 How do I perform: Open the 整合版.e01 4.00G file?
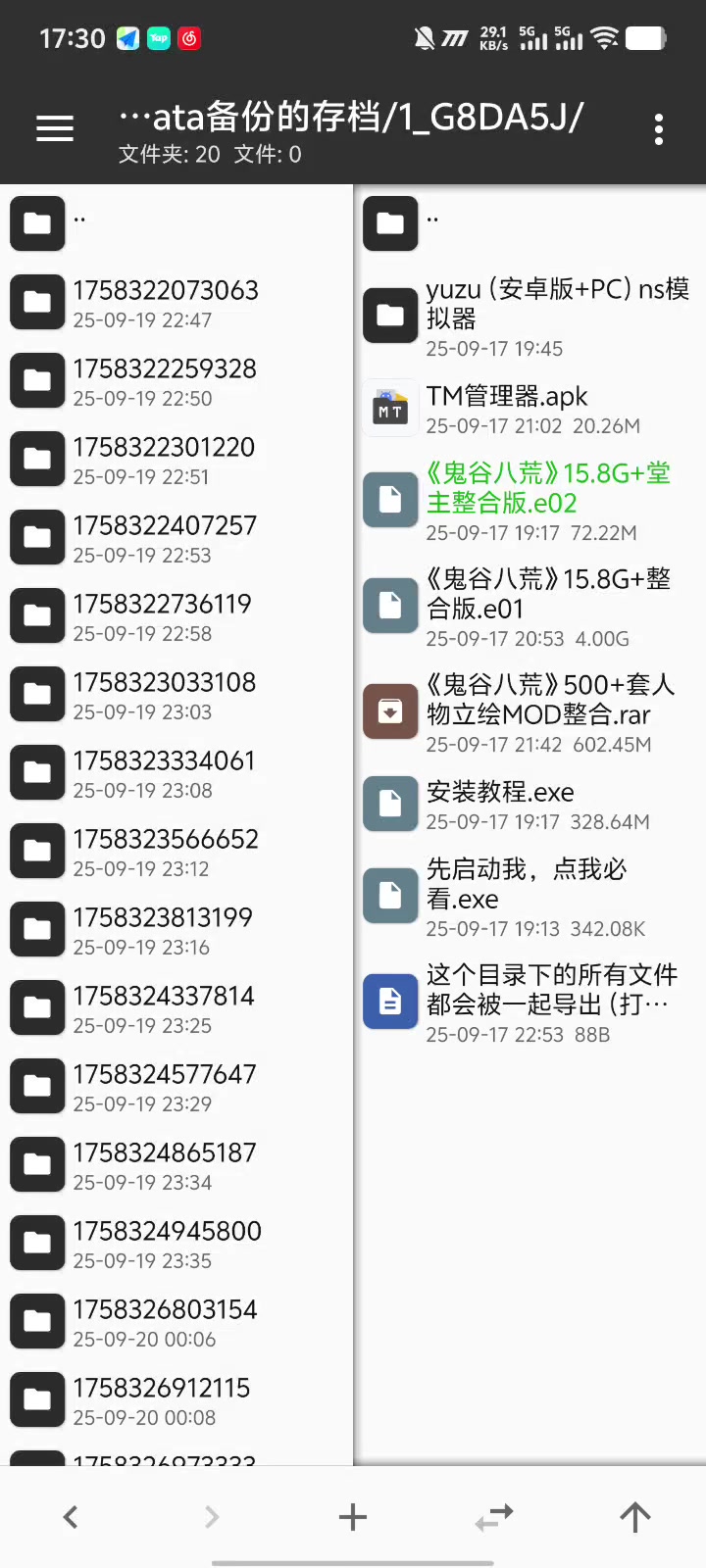tap(529, 606)
